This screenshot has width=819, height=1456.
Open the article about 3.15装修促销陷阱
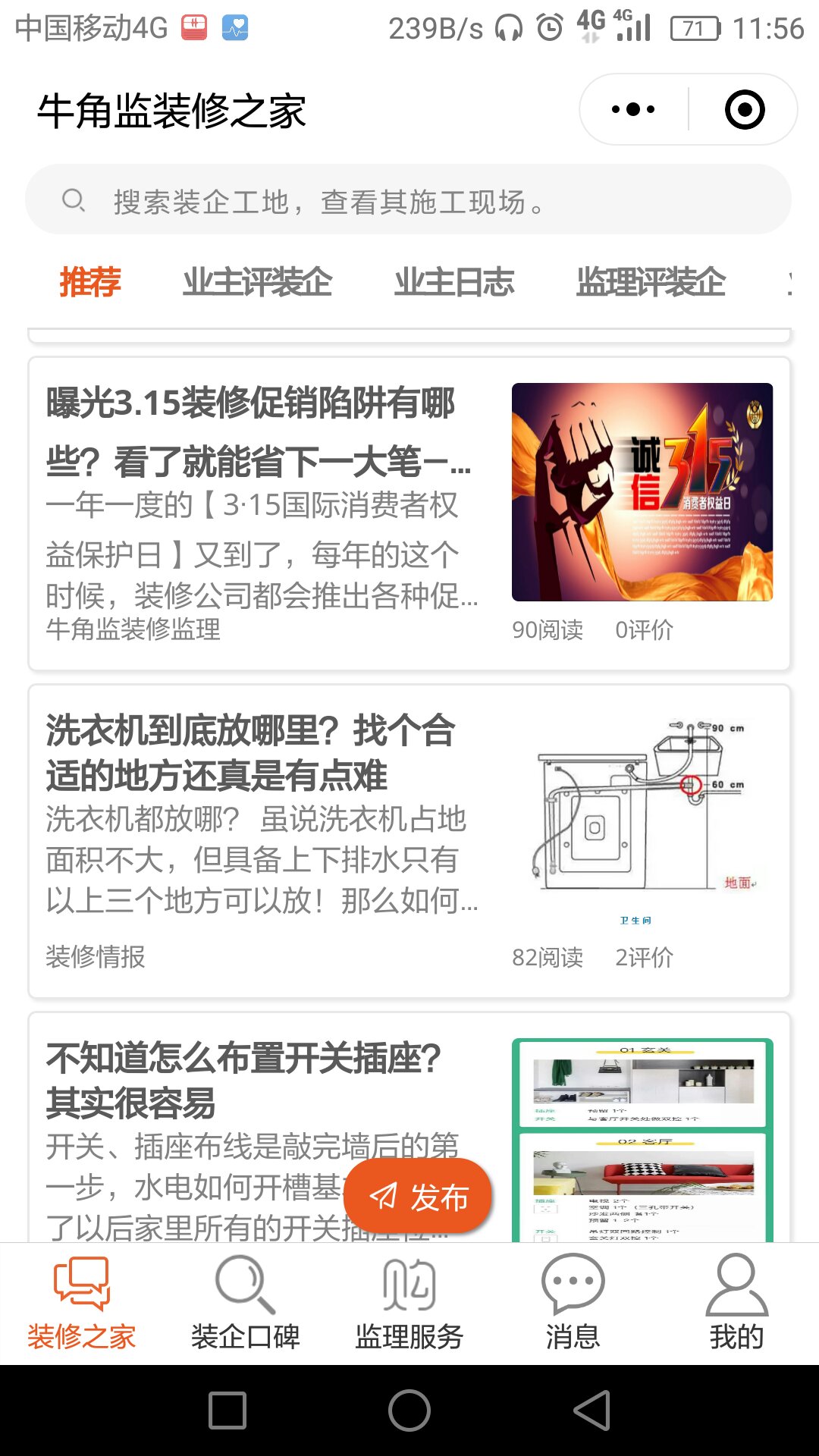point(409,513)
